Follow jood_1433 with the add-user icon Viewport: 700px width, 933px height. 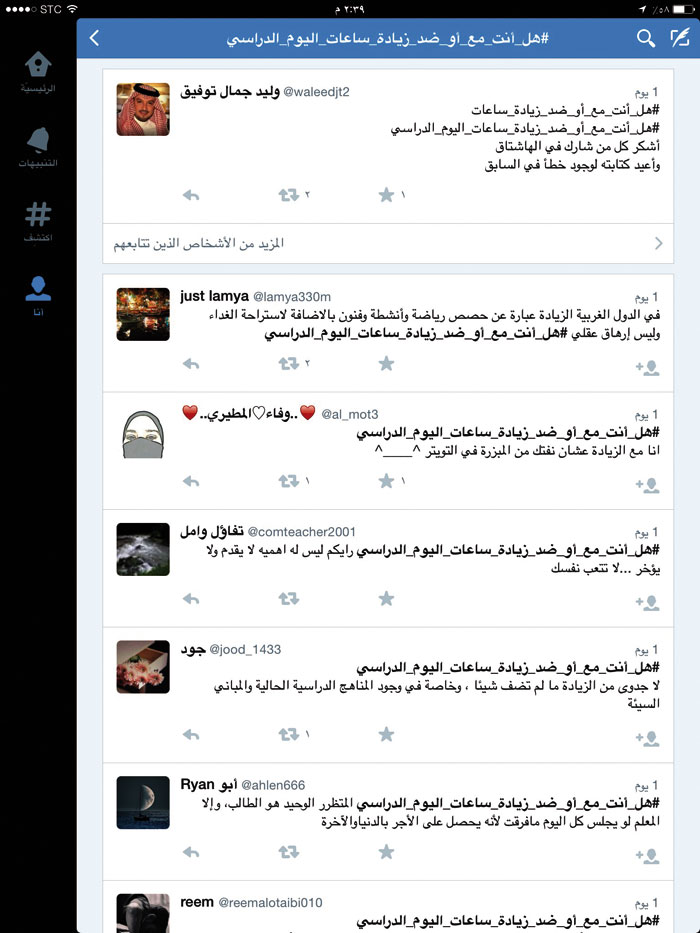[646, 738]
